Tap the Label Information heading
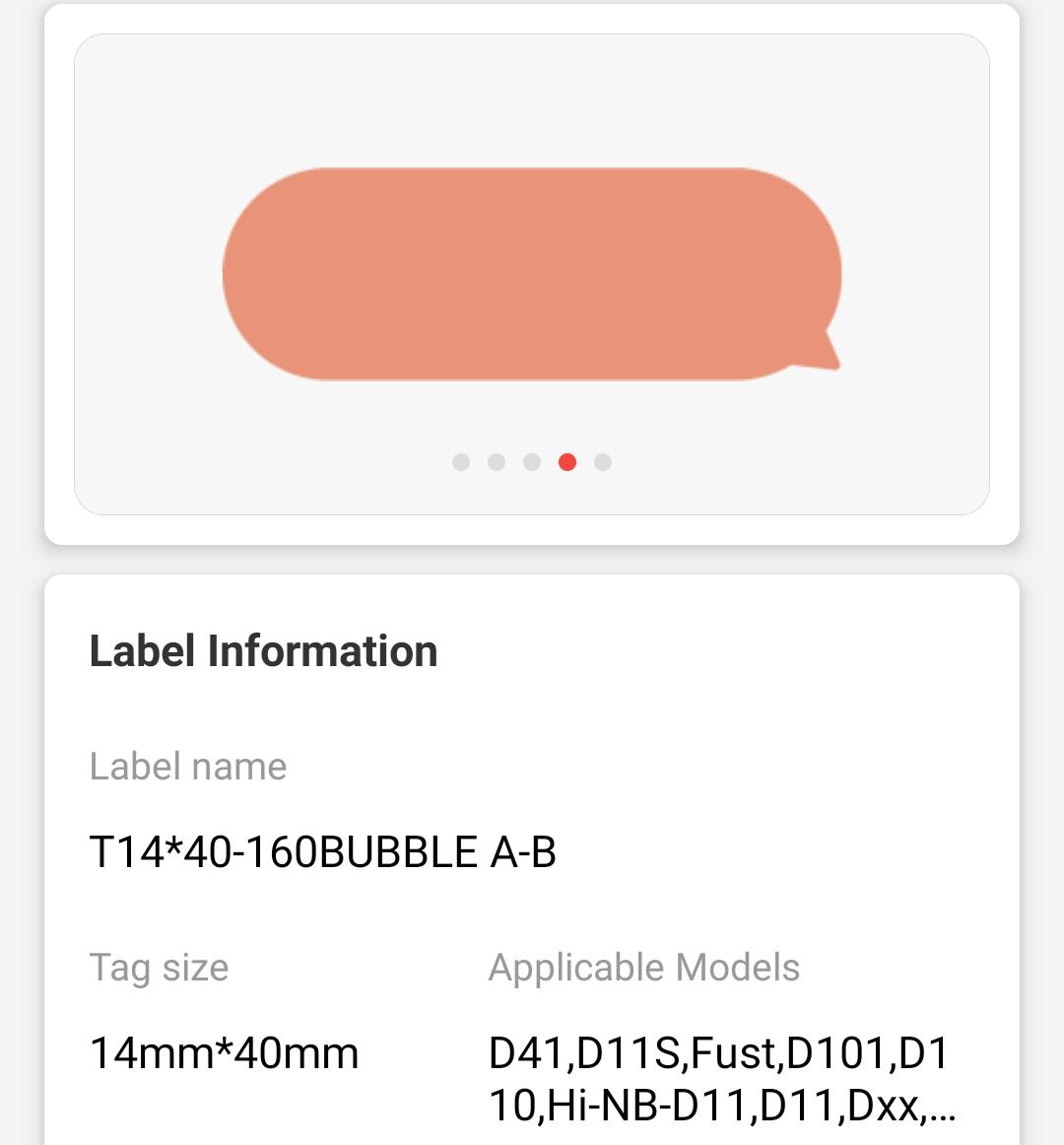 [263, 650]
